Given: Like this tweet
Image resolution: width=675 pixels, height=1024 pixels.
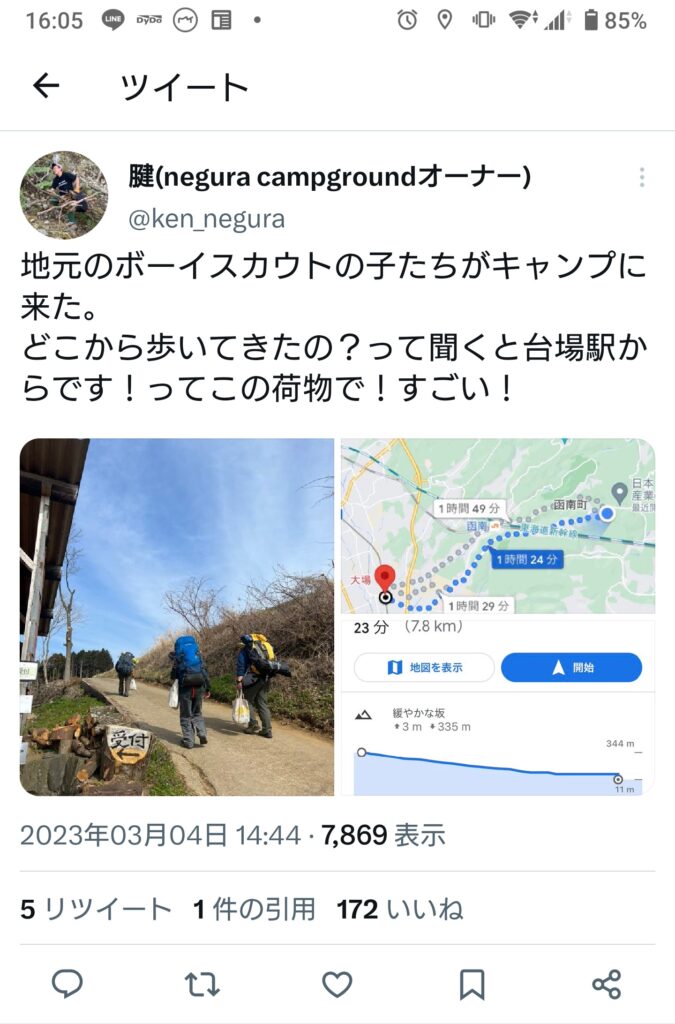Looking at the screenshot, I should coord(337,984).
